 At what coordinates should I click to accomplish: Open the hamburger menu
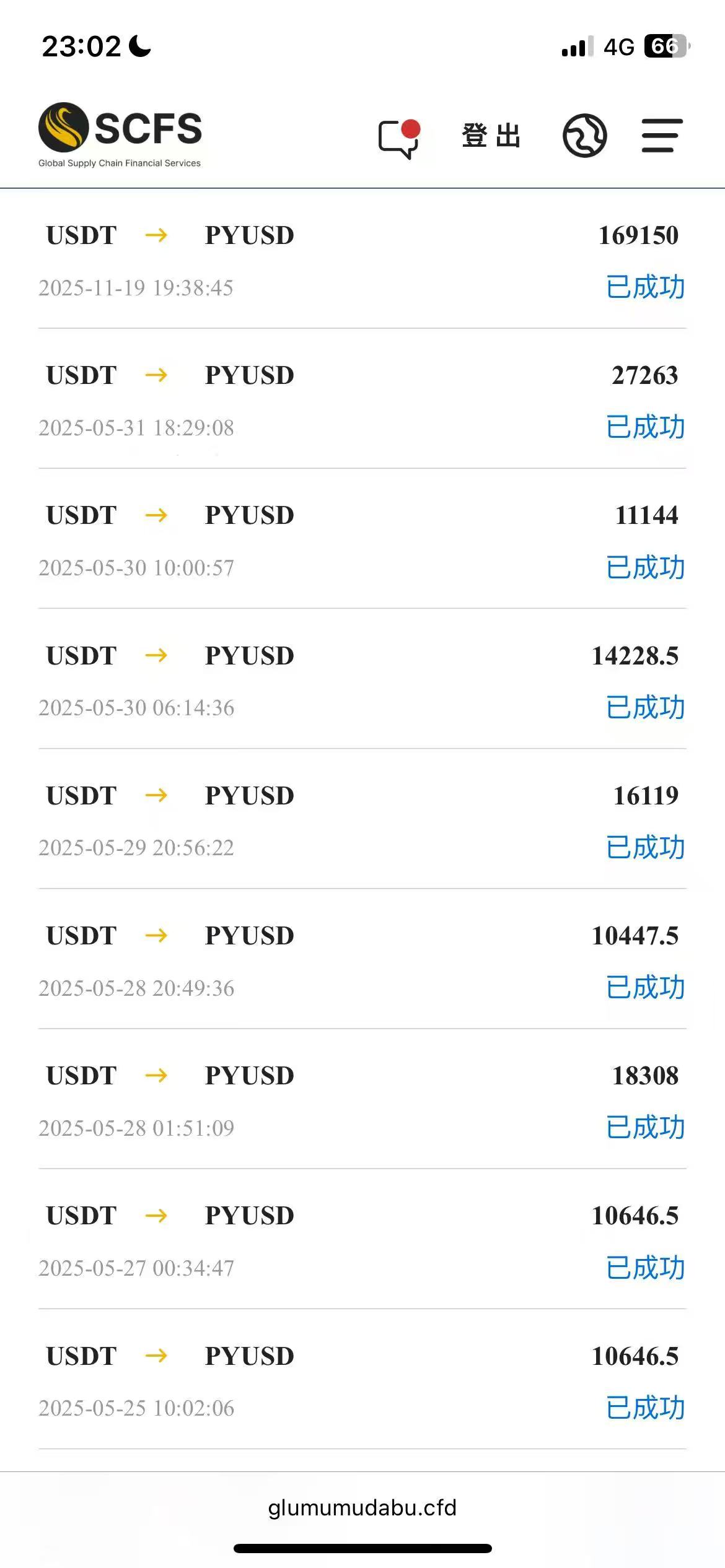click(x=662, y=136)
